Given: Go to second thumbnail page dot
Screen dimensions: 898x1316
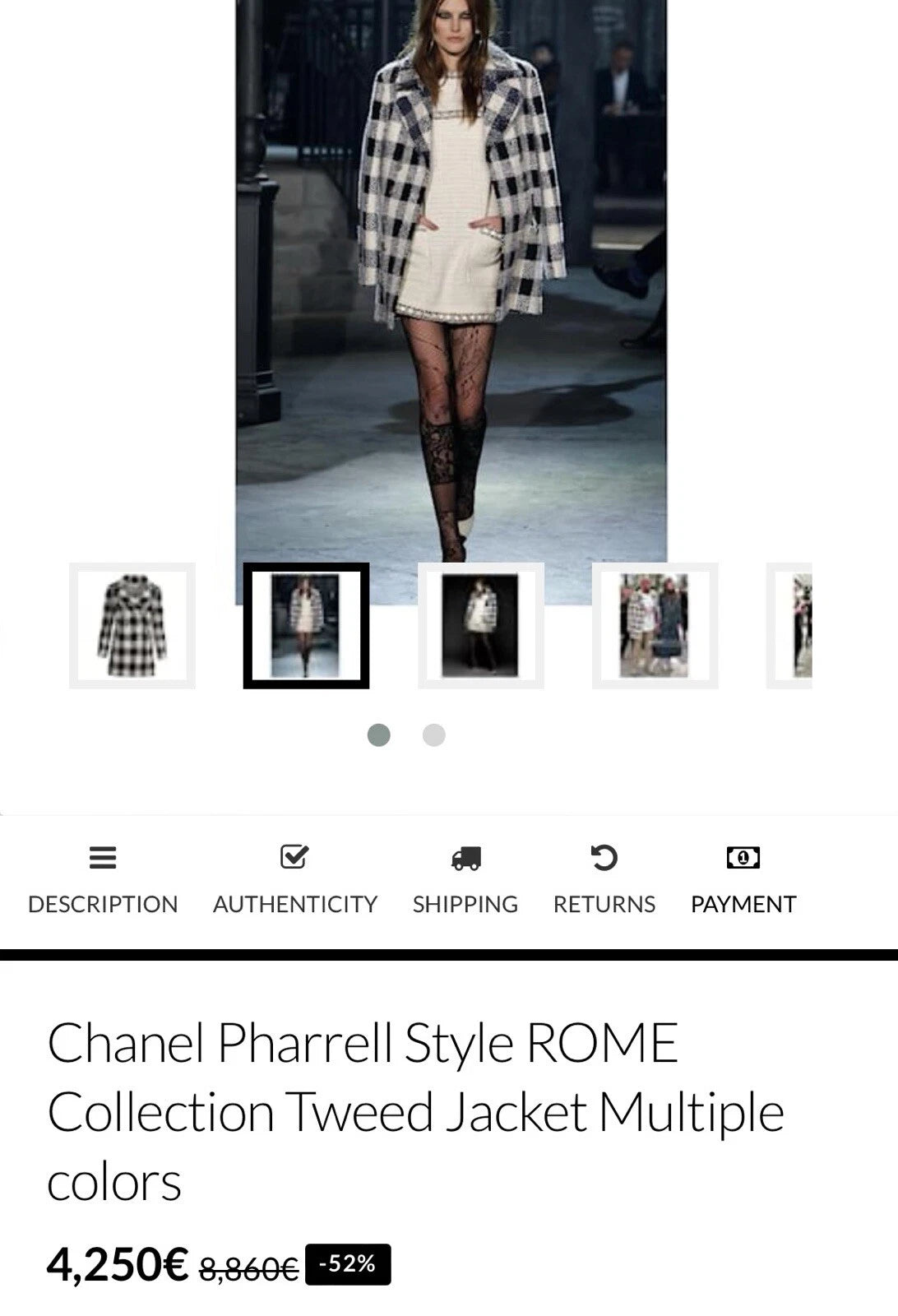Looking at the screenshot, I should pos(433,734).
